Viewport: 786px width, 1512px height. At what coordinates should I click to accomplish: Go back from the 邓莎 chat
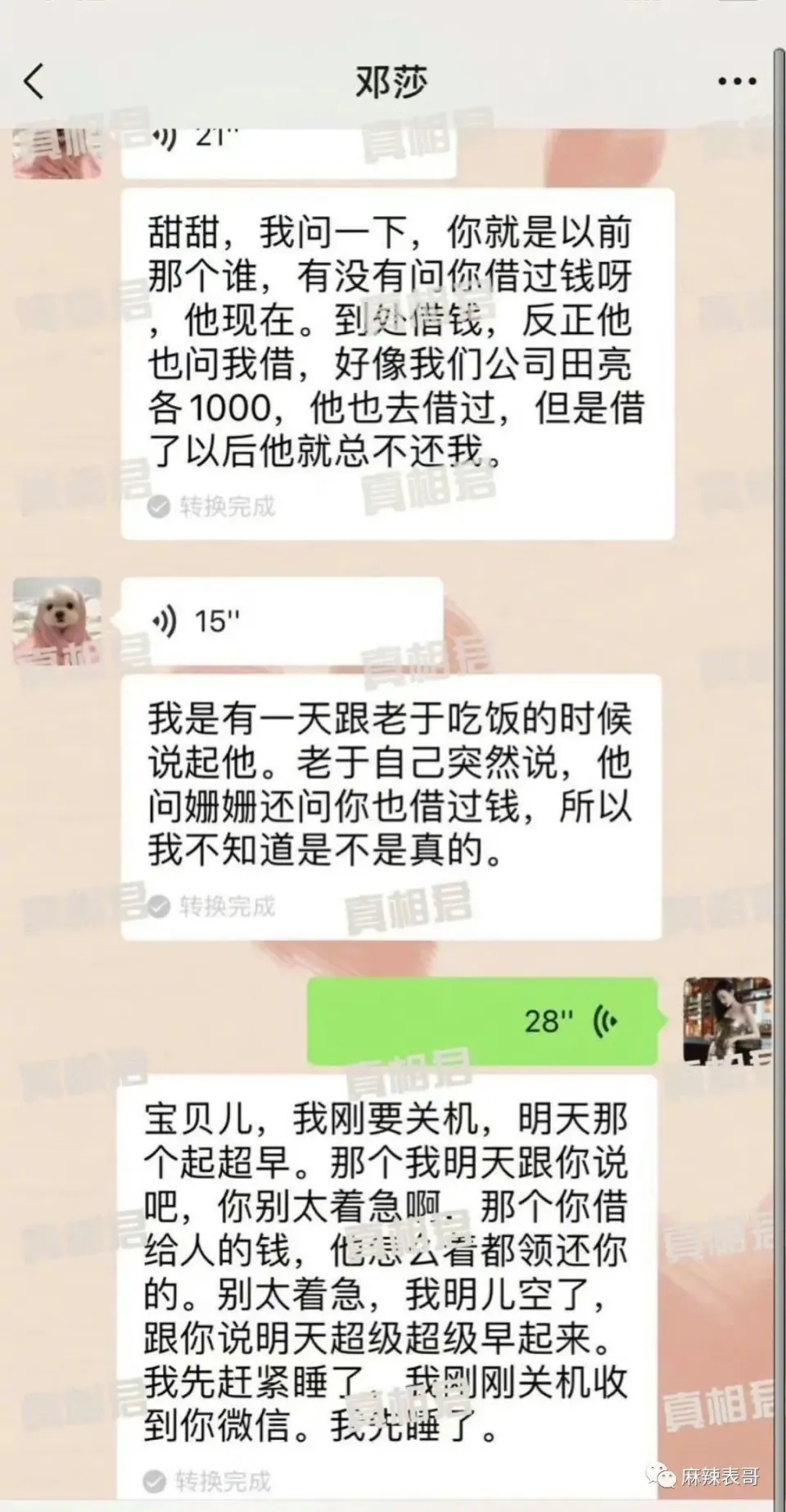34,81
